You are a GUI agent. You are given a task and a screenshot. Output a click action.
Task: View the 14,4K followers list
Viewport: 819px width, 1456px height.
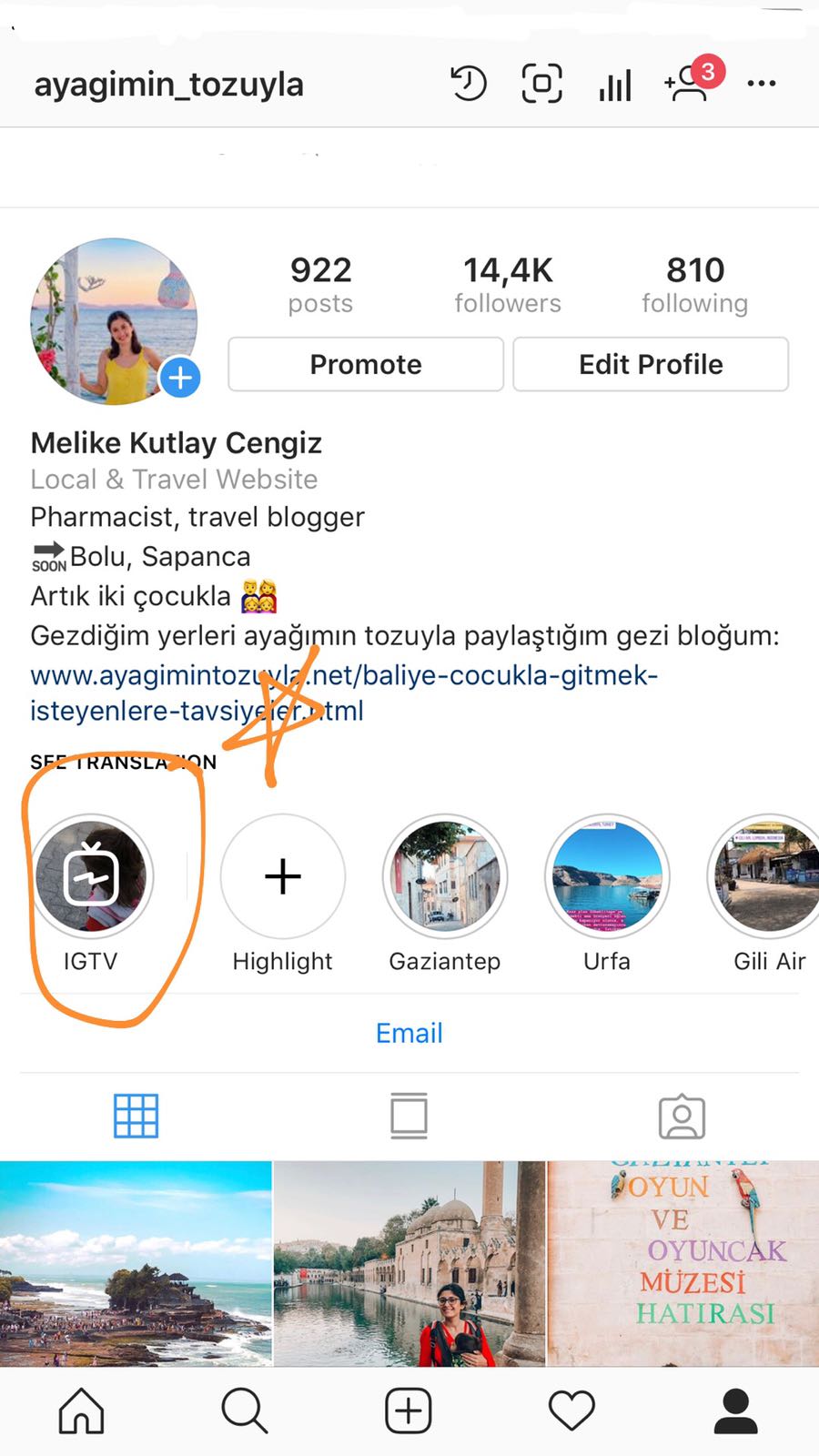click(x=508, y=284)
